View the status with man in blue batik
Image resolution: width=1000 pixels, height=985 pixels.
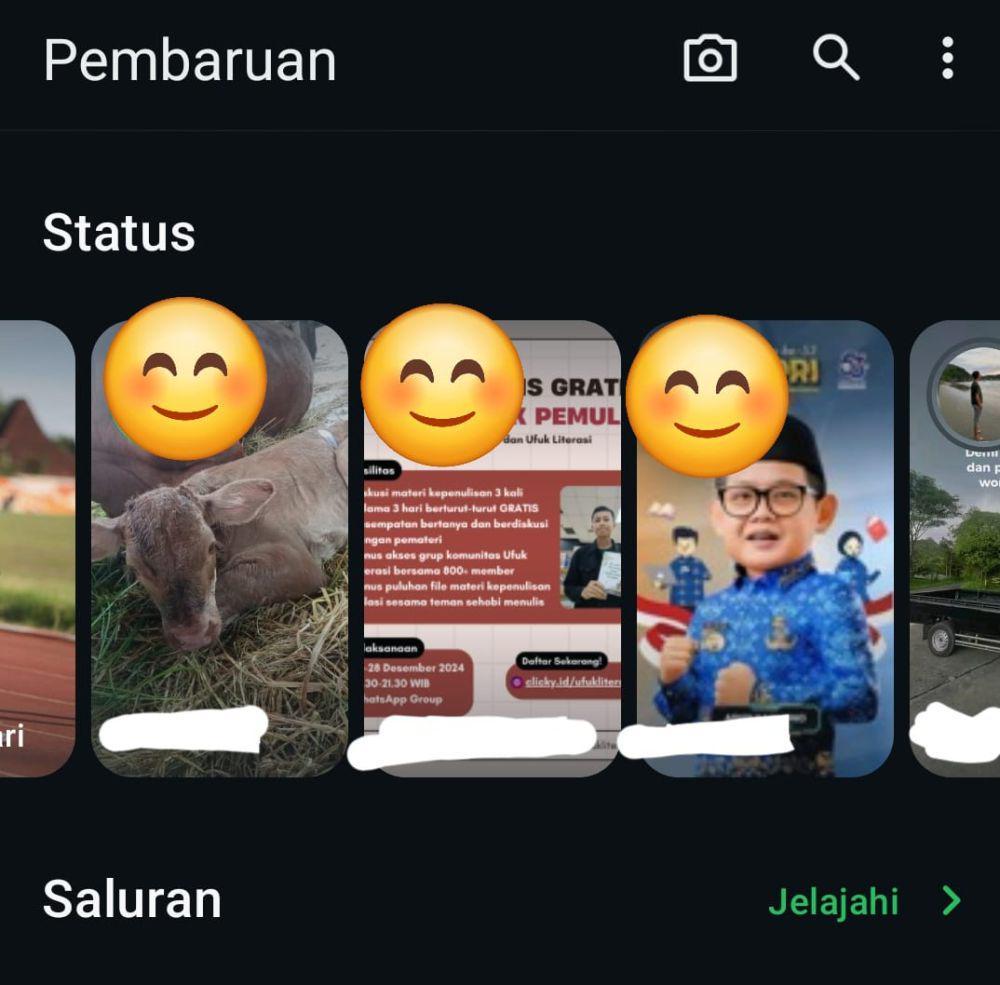[x=765, y=580]
